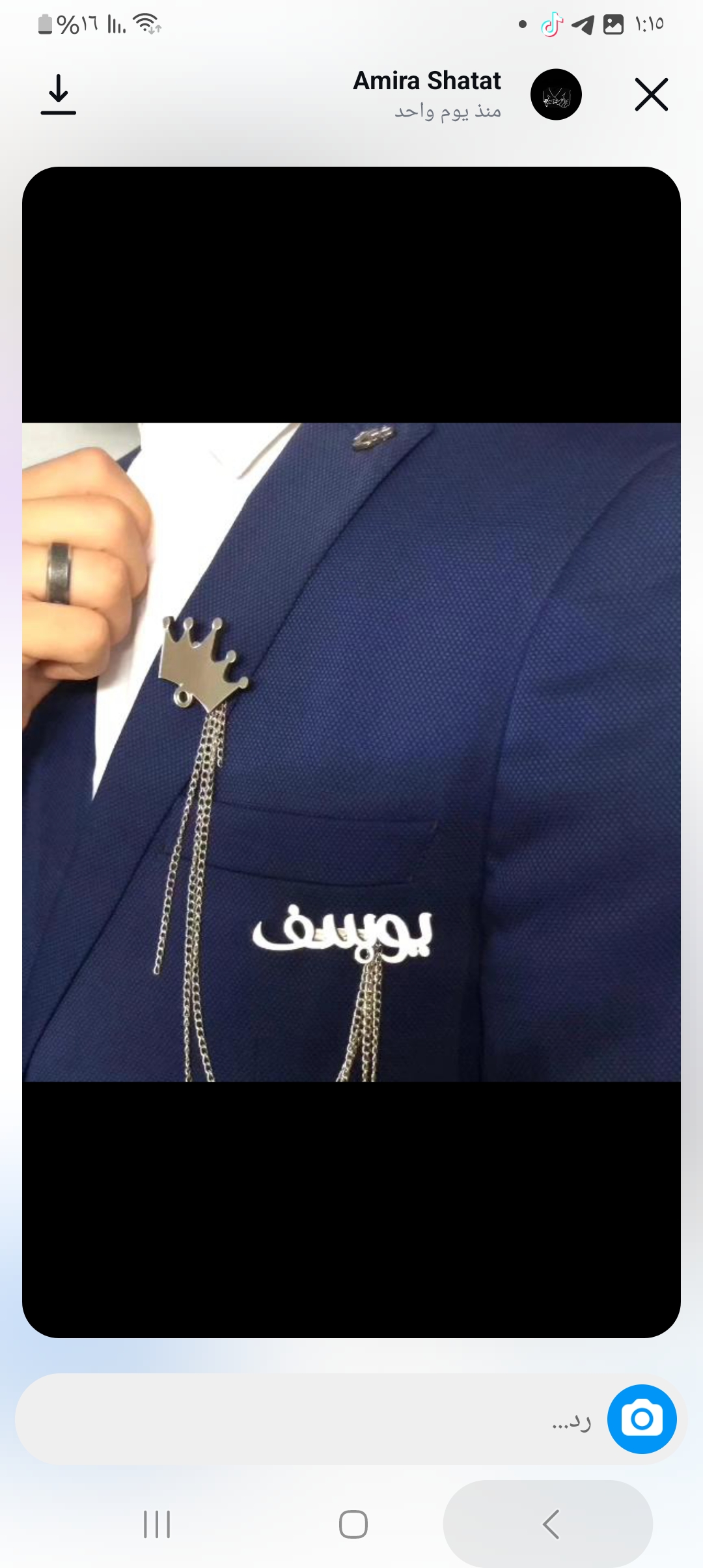This screenshot has width=703, height=1568.
Task: Show recent apps
Action: coord(157,1524)
